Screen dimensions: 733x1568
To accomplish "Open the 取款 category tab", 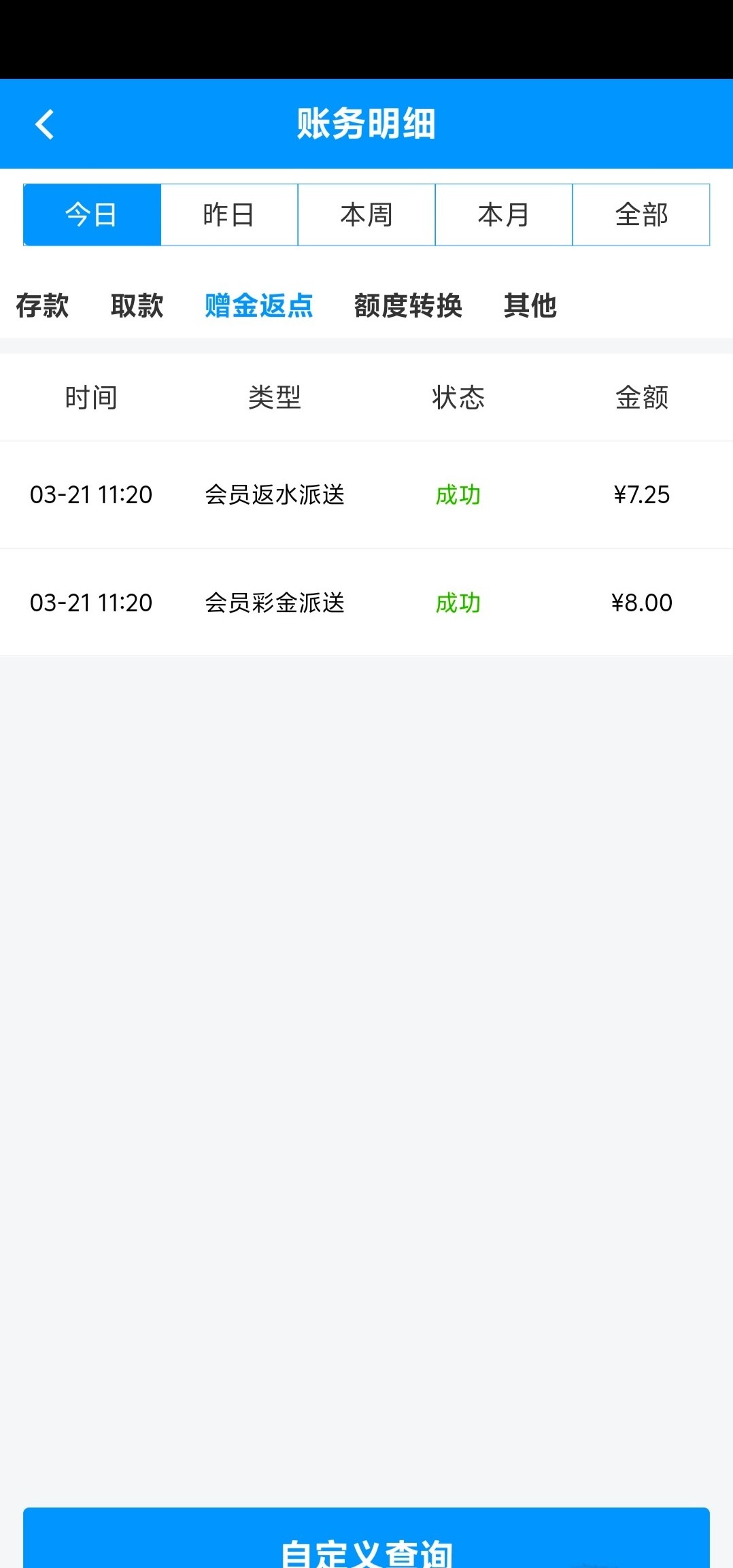I will pos(137,306).
